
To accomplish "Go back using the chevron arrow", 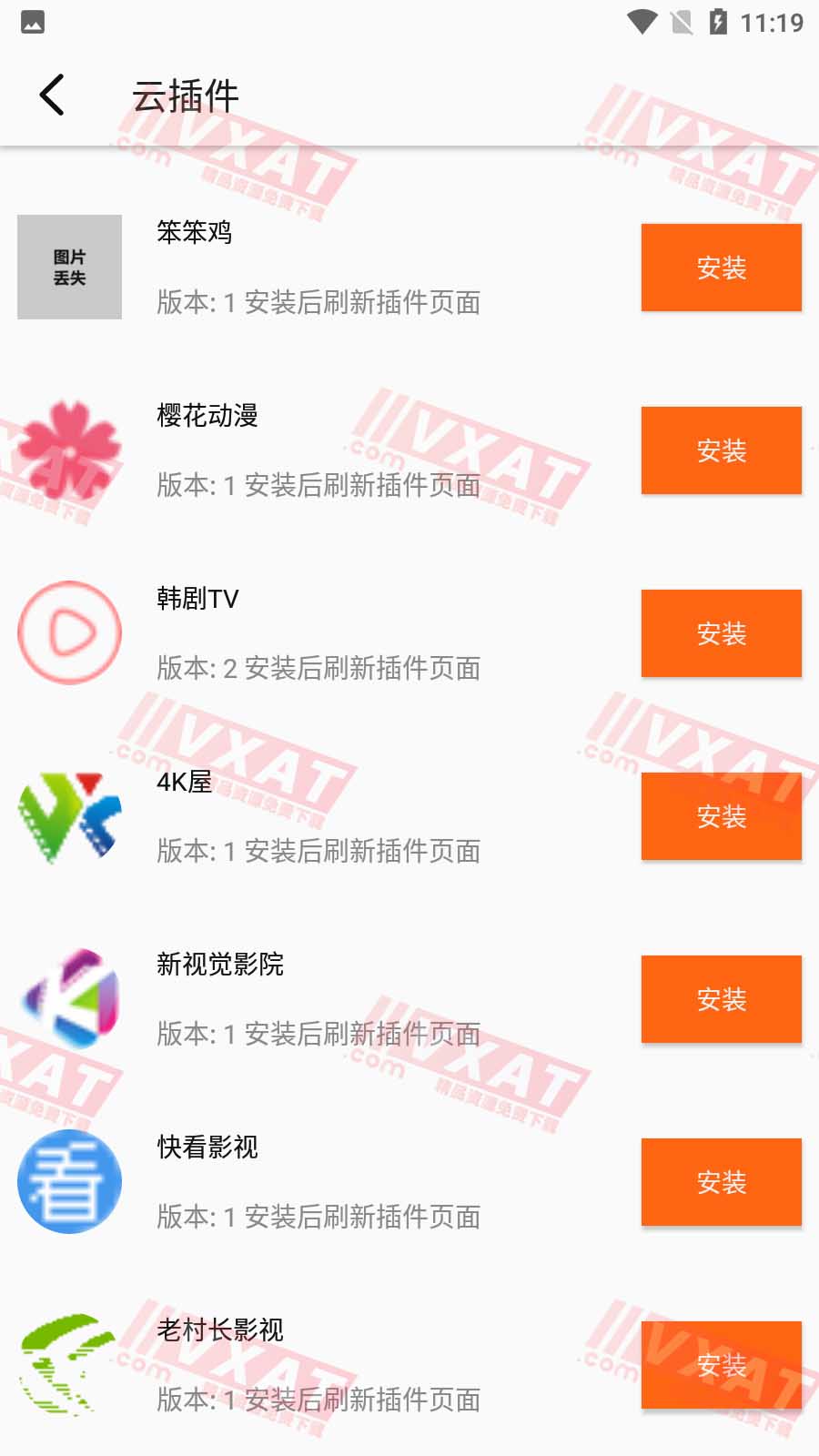I will click(x=51, y=93).
